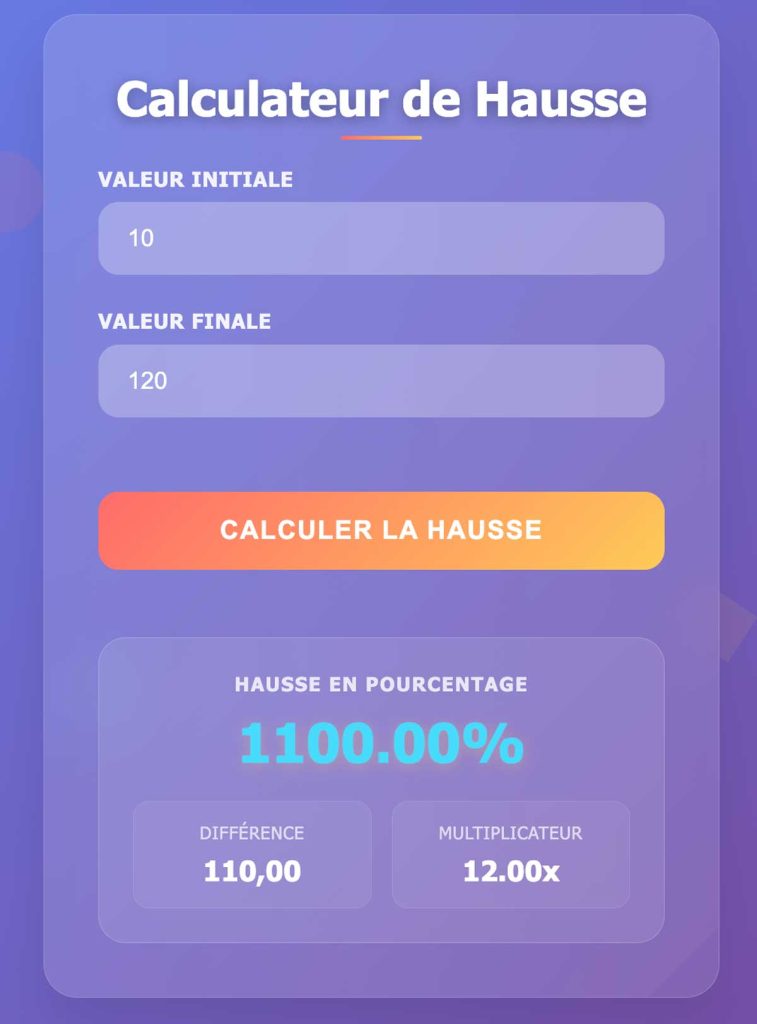Hit the Calculer la Hausse button

(x=381, y=530)
